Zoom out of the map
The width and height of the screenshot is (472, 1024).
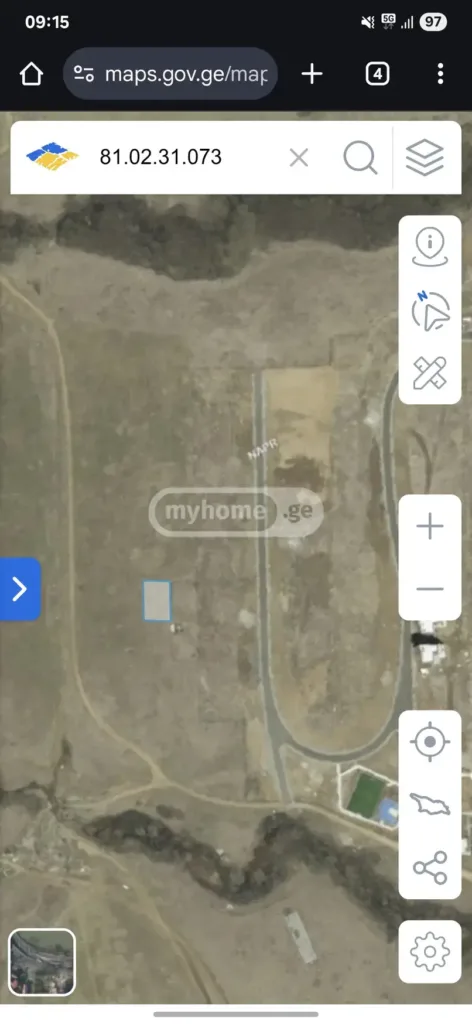(430, 589)
